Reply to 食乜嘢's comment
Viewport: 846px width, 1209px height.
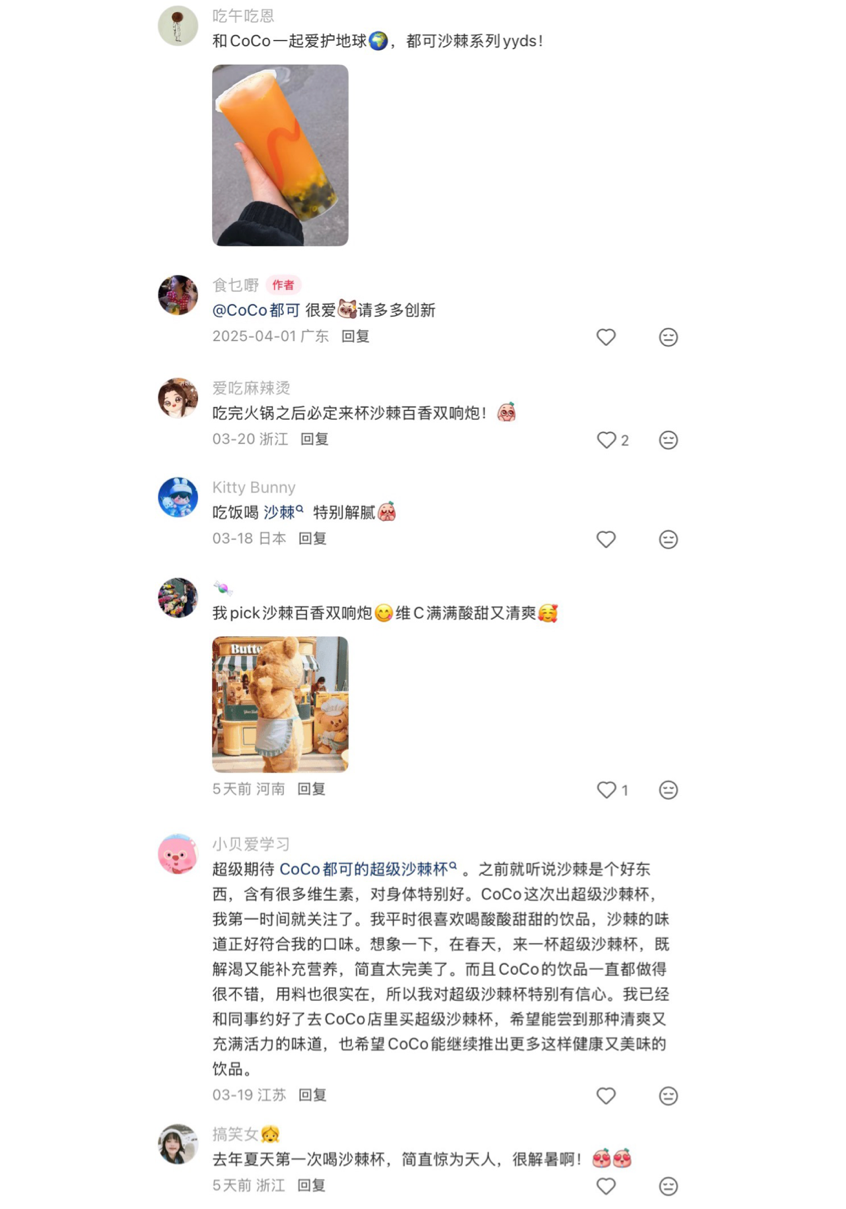358,337
